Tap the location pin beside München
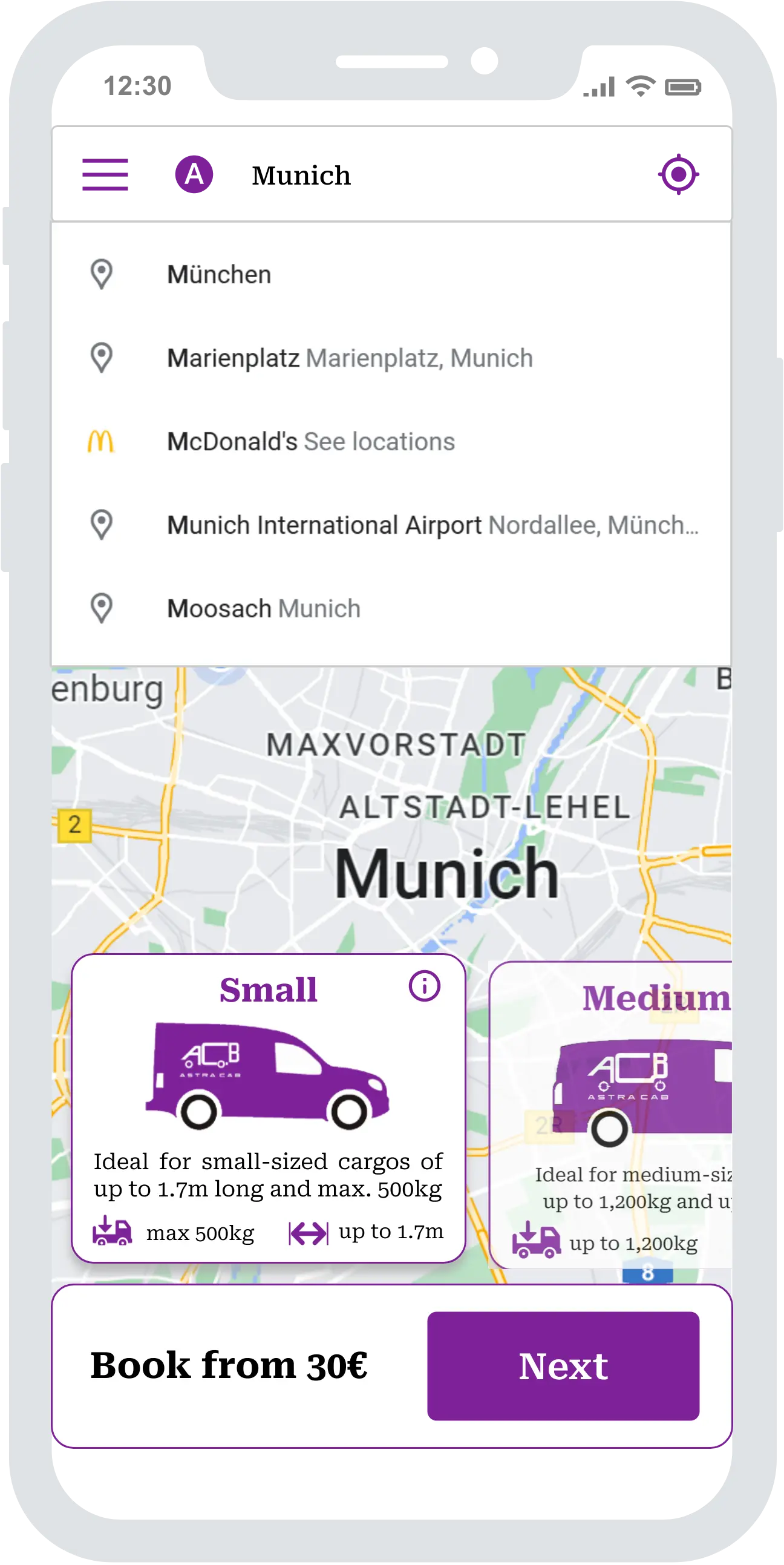The width and height of the screenshot is (784, 1565). pyautogui.click(x=101, y=275)
